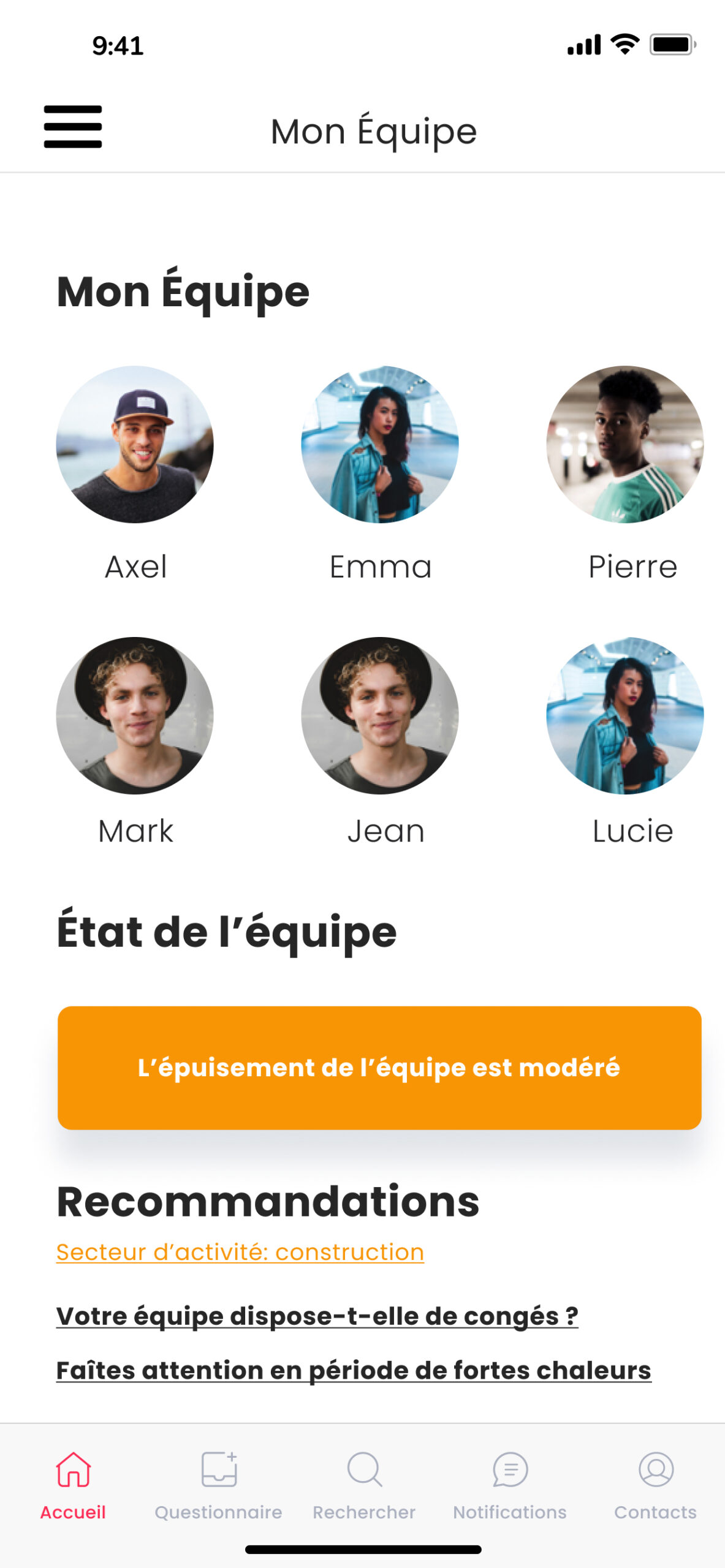The width and height of the screenshot is (725, 1568).
Task: View Jean's profile
Action: click(380, 715)
